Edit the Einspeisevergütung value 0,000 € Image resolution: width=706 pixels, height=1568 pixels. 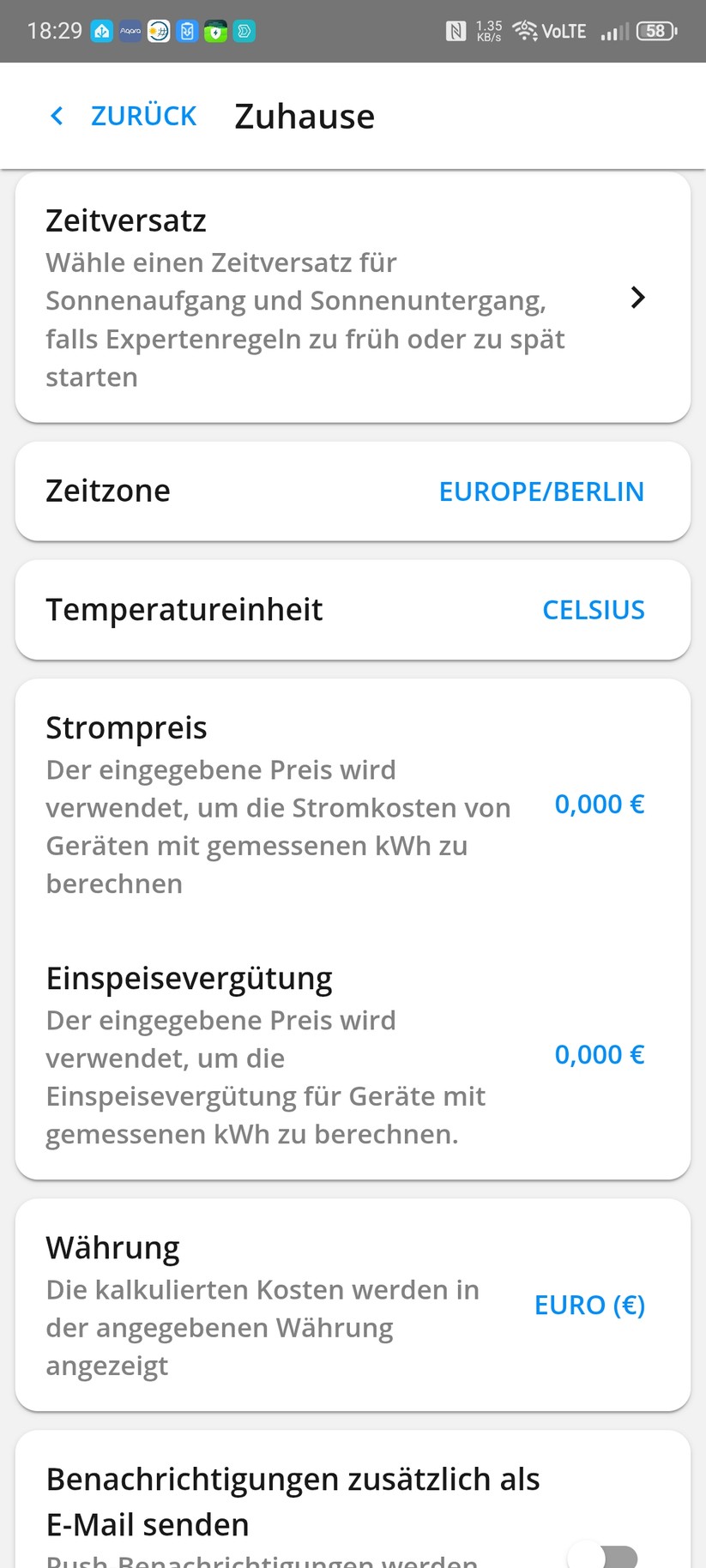[x=600, y=1054]
